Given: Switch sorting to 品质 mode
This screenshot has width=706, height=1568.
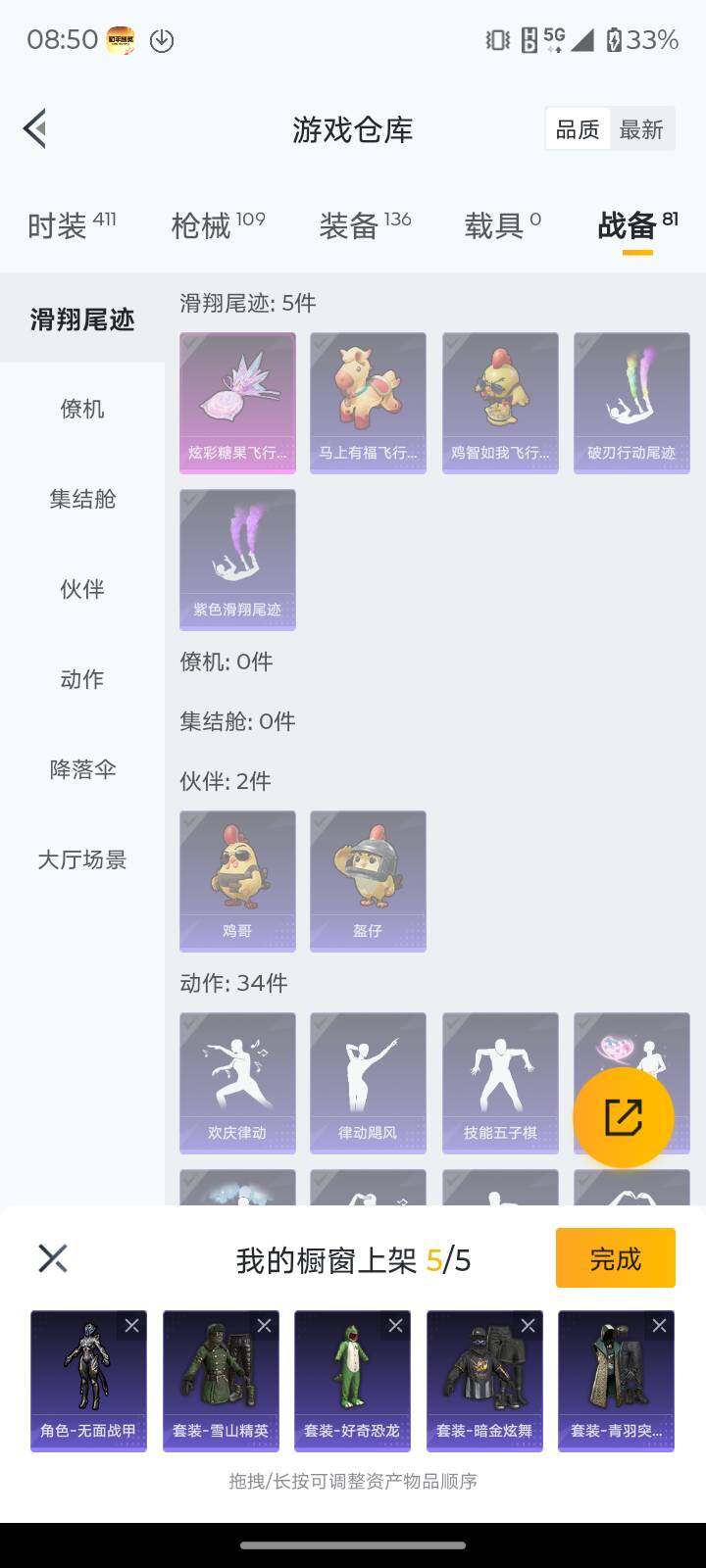Looking at the screenshot, I should click(578, 128).
